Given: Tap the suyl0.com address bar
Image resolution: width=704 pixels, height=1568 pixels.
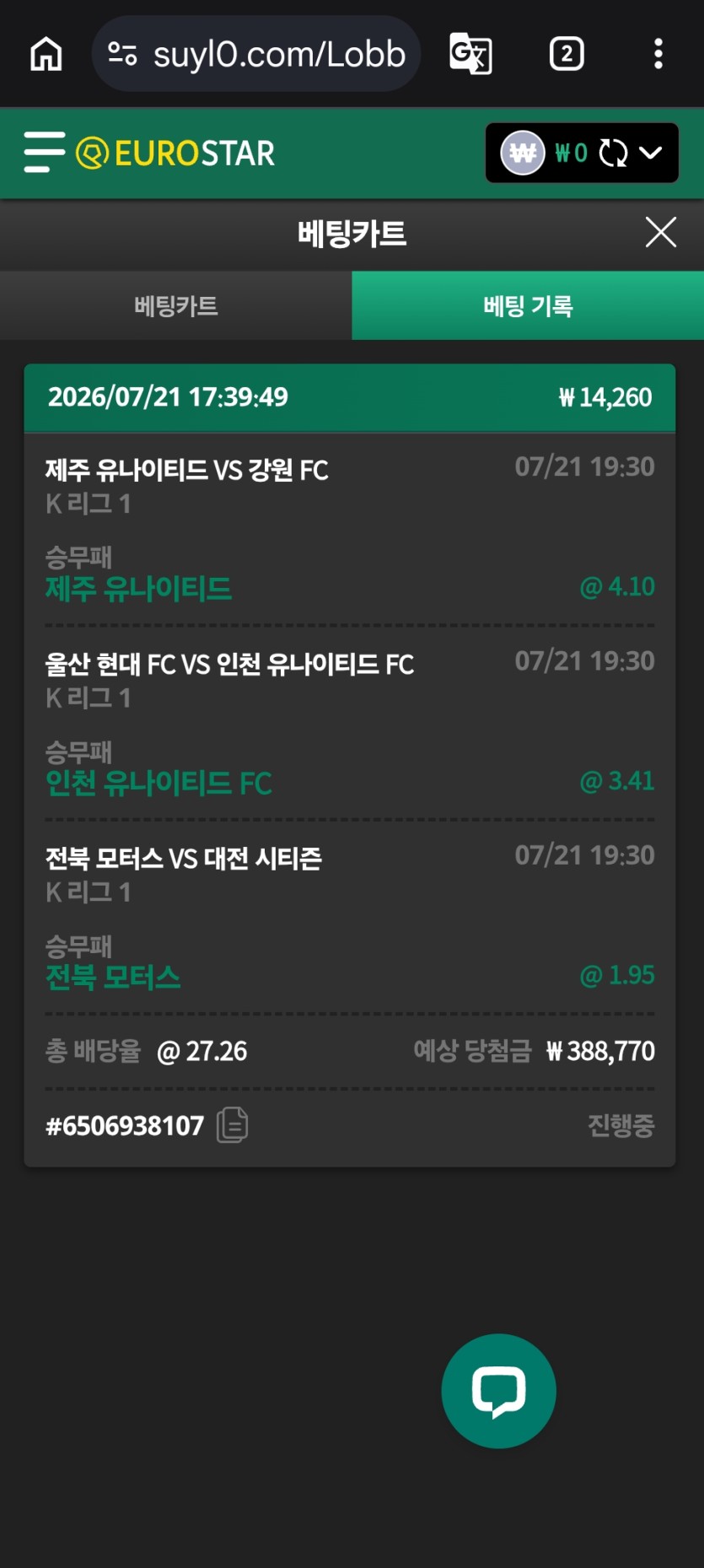Looking at the screenshot, I should [256, 54].
